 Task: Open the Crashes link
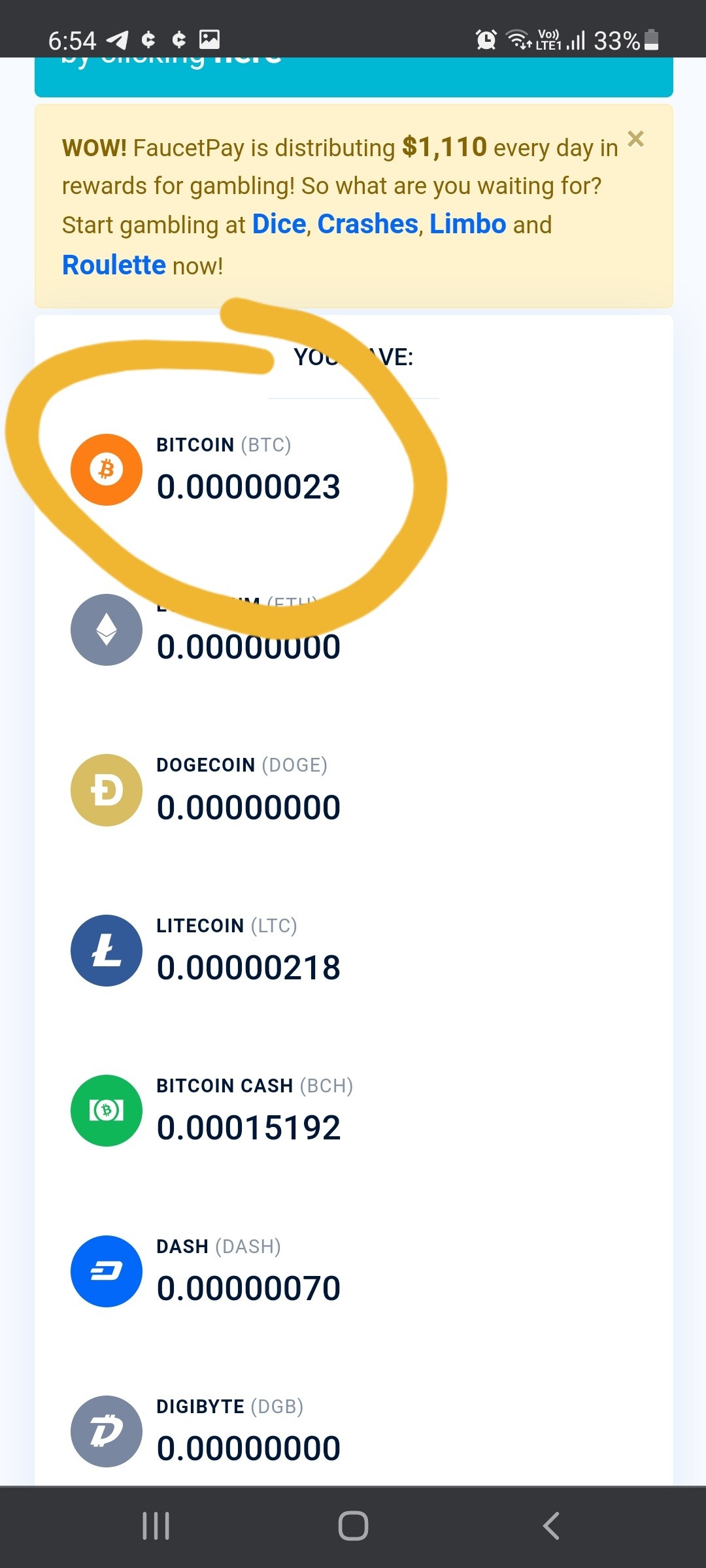point(367,224)
